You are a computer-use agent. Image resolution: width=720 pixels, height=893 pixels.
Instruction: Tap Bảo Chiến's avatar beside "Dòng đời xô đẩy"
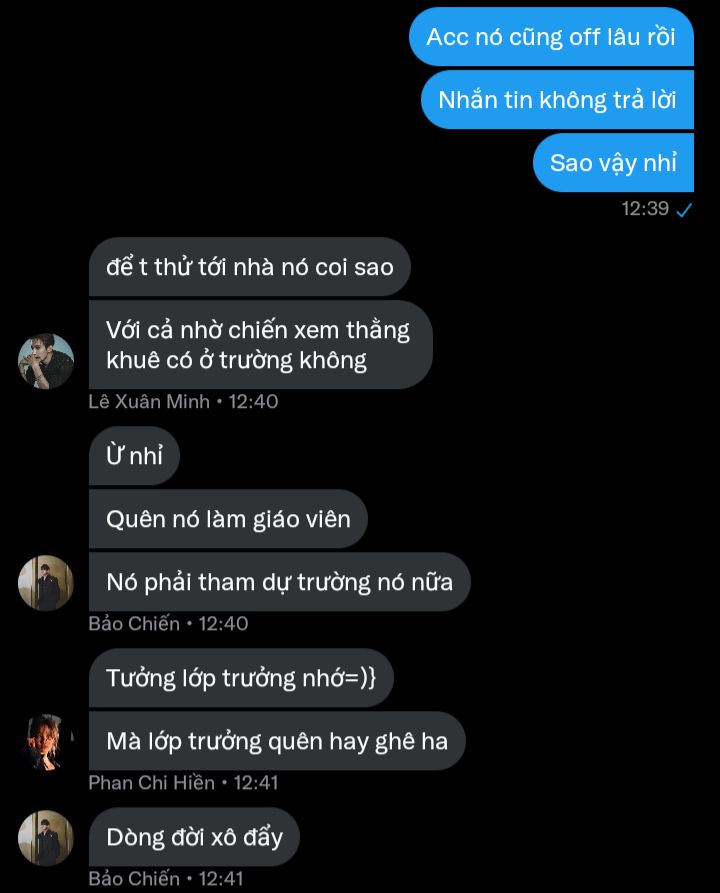[x=46, y=838]
